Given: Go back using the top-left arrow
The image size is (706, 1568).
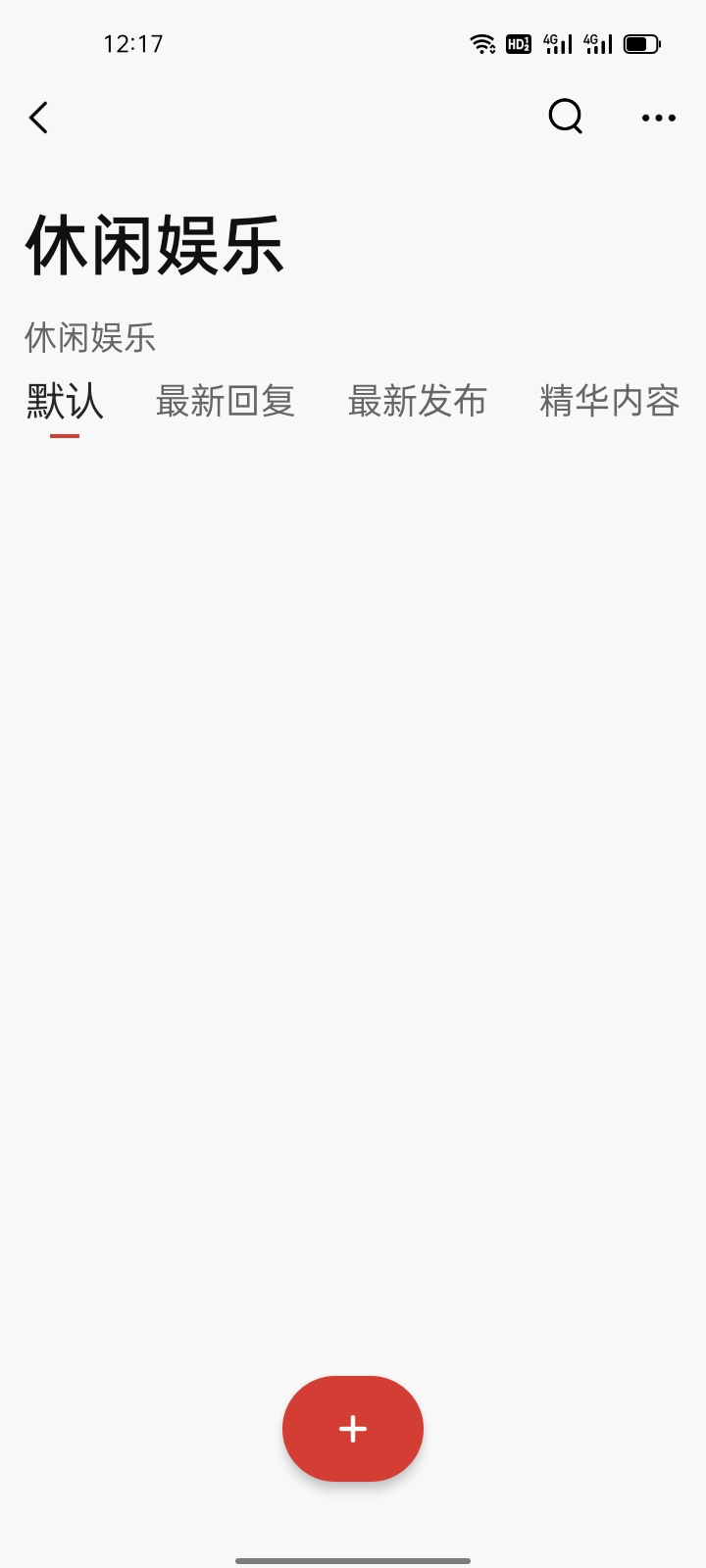Looking at the screenshot, I should pos(38,118).
